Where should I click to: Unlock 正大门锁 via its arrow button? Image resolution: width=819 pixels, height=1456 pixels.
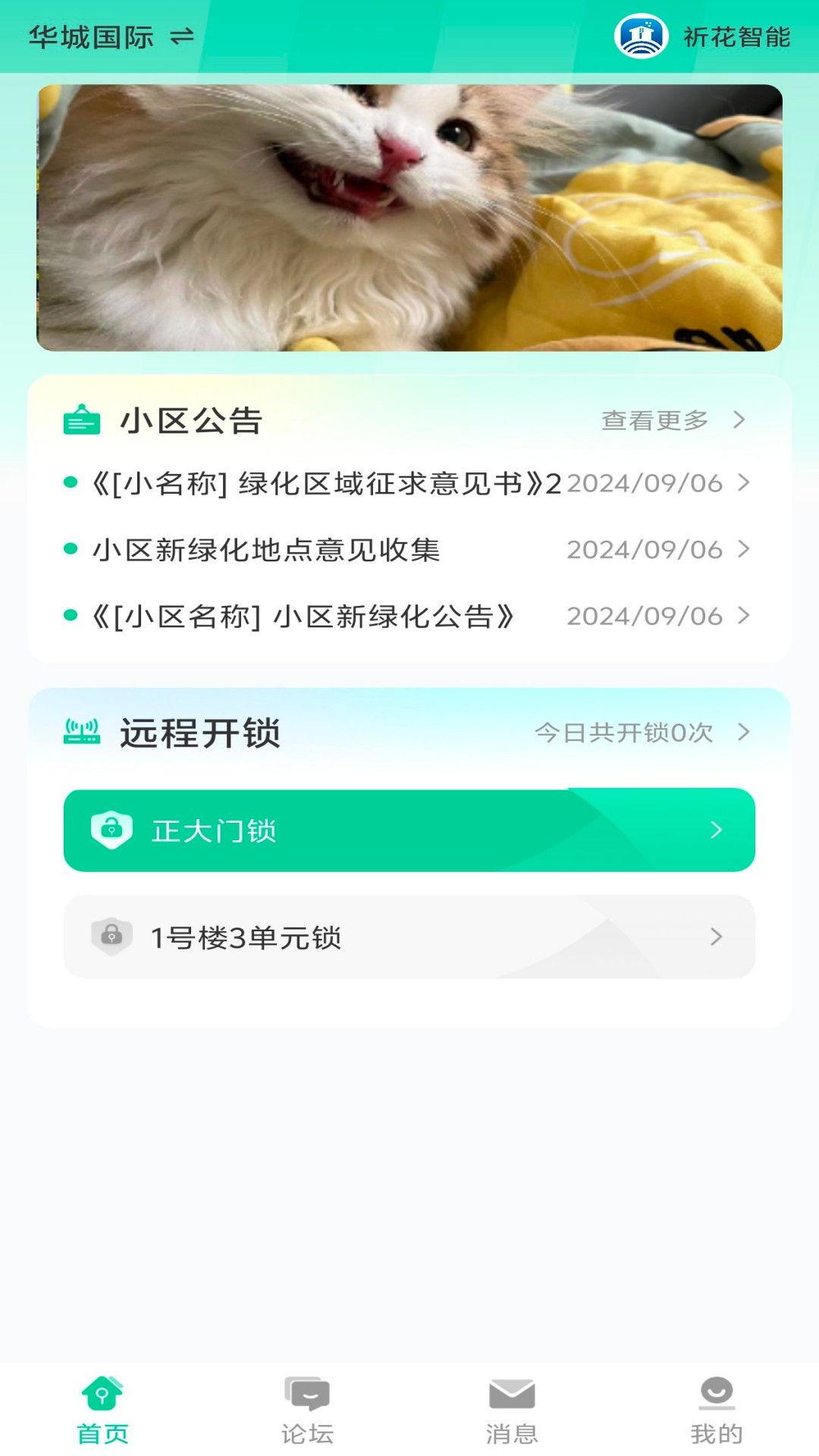[716, 830]
